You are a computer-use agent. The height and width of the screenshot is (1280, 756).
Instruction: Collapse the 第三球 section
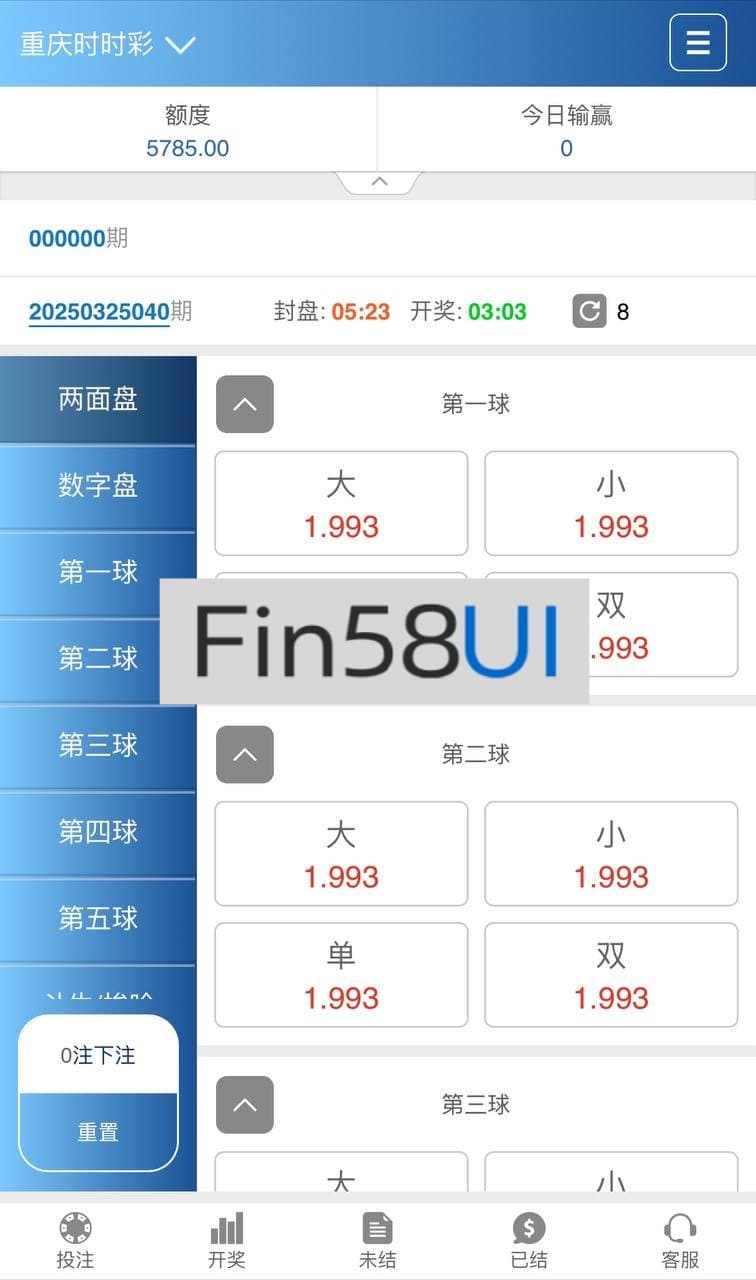coord(244,1105)
